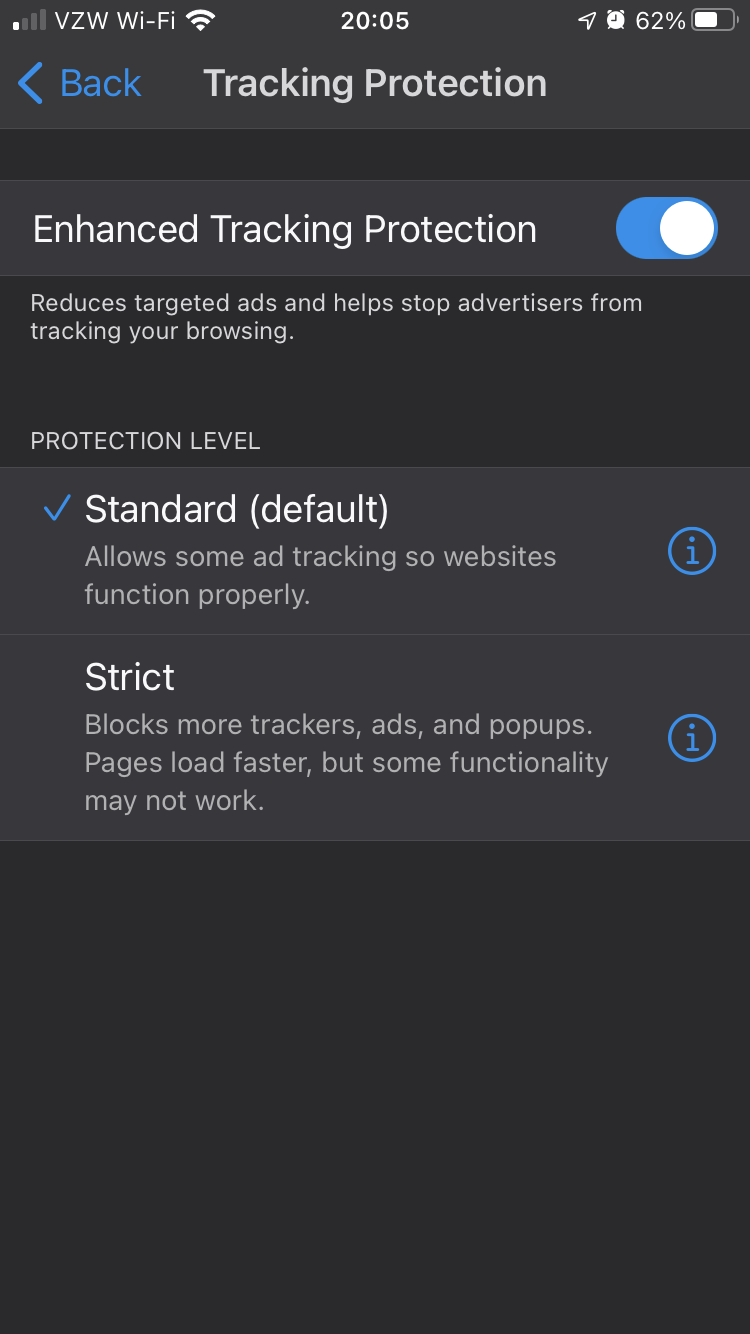Open info icon for Standard protection
The image size is (750, 1334).
(x=692, y=551)
